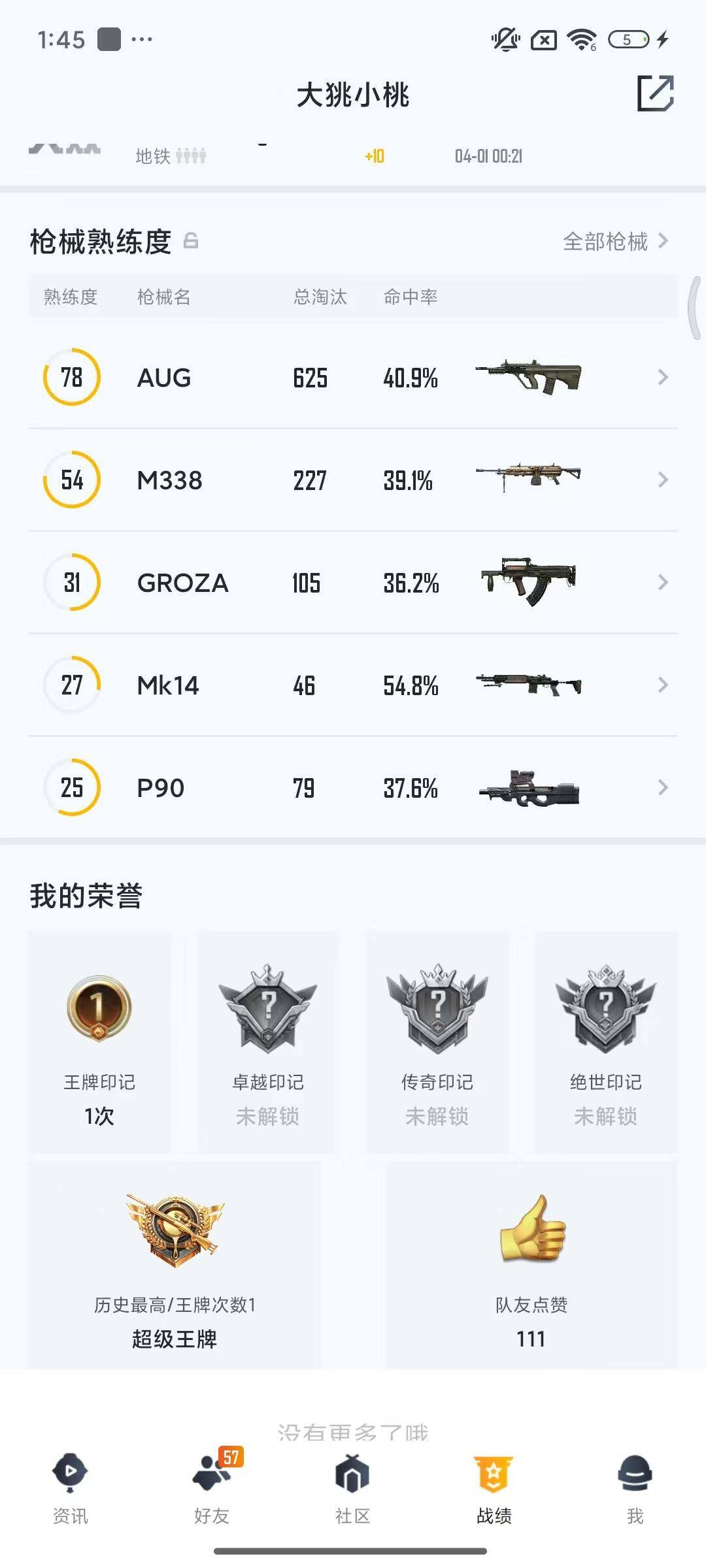Expand the AUG row chevron
This screenshot has width=706, height=1568.
(x=662, y=378)
